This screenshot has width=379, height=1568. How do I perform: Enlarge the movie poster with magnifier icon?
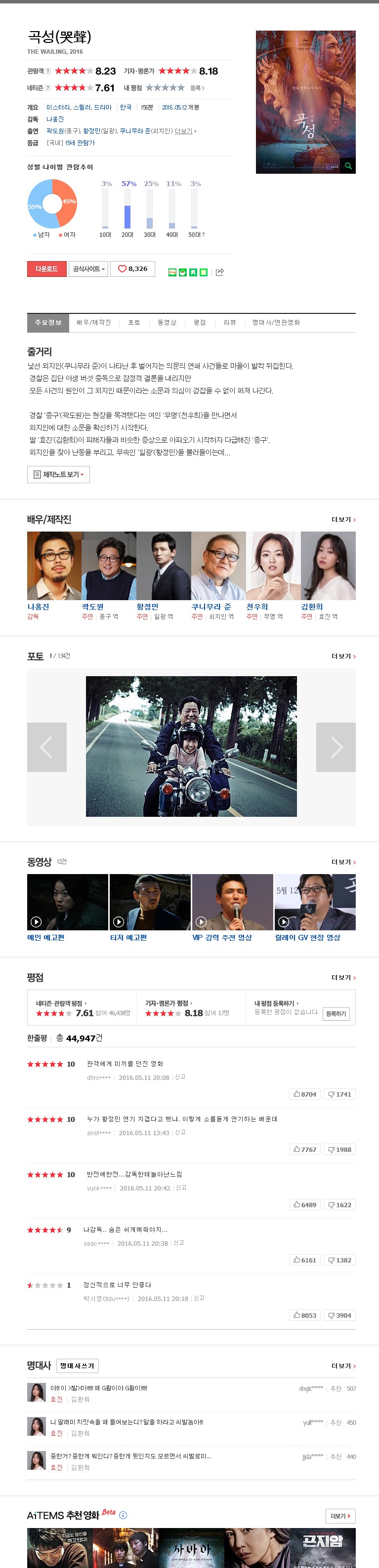click(x=348, y=165)
